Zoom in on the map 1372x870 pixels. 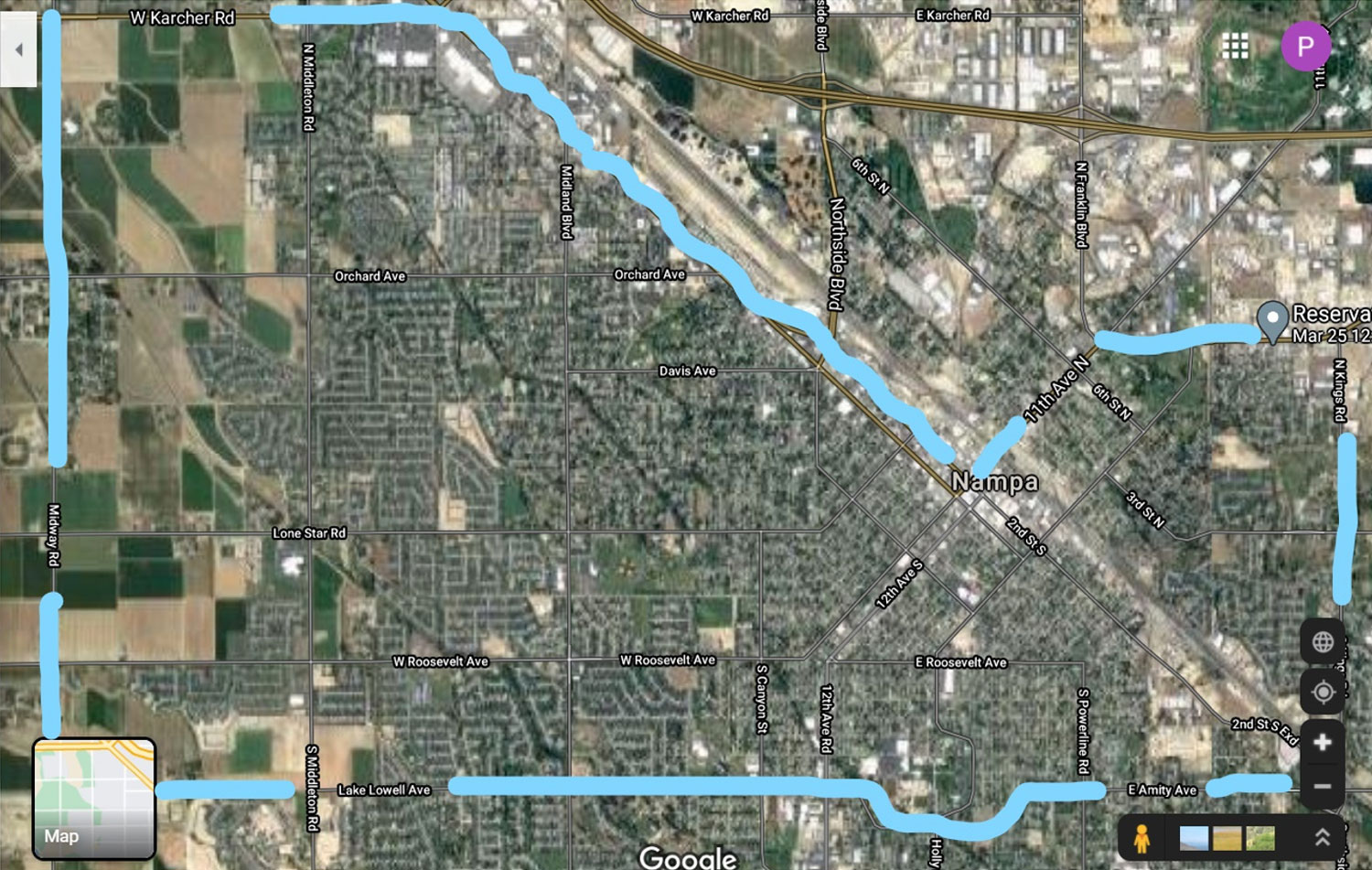tap(1323, 742)
